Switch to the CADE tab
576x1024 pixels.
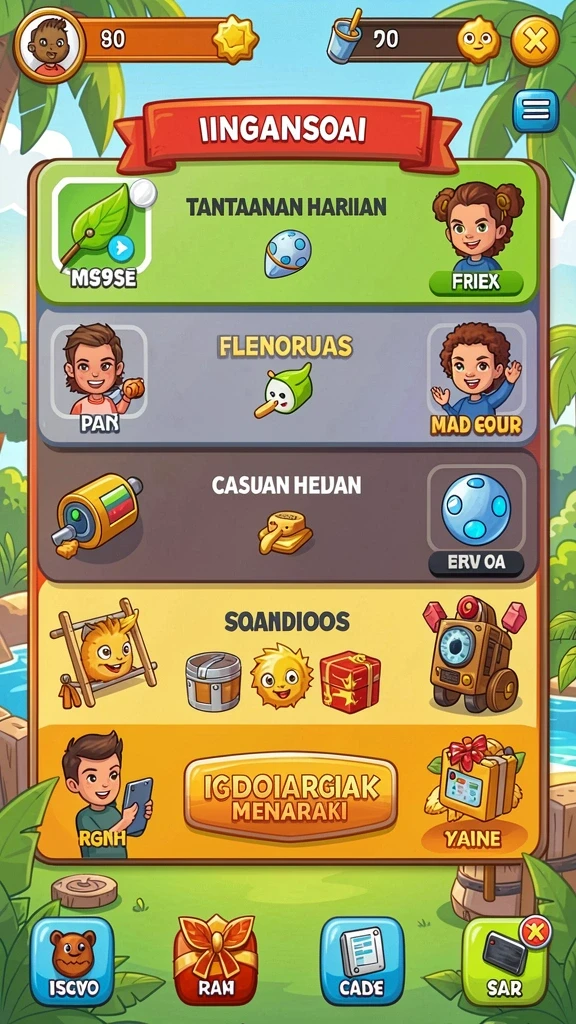tap(362, 961)
